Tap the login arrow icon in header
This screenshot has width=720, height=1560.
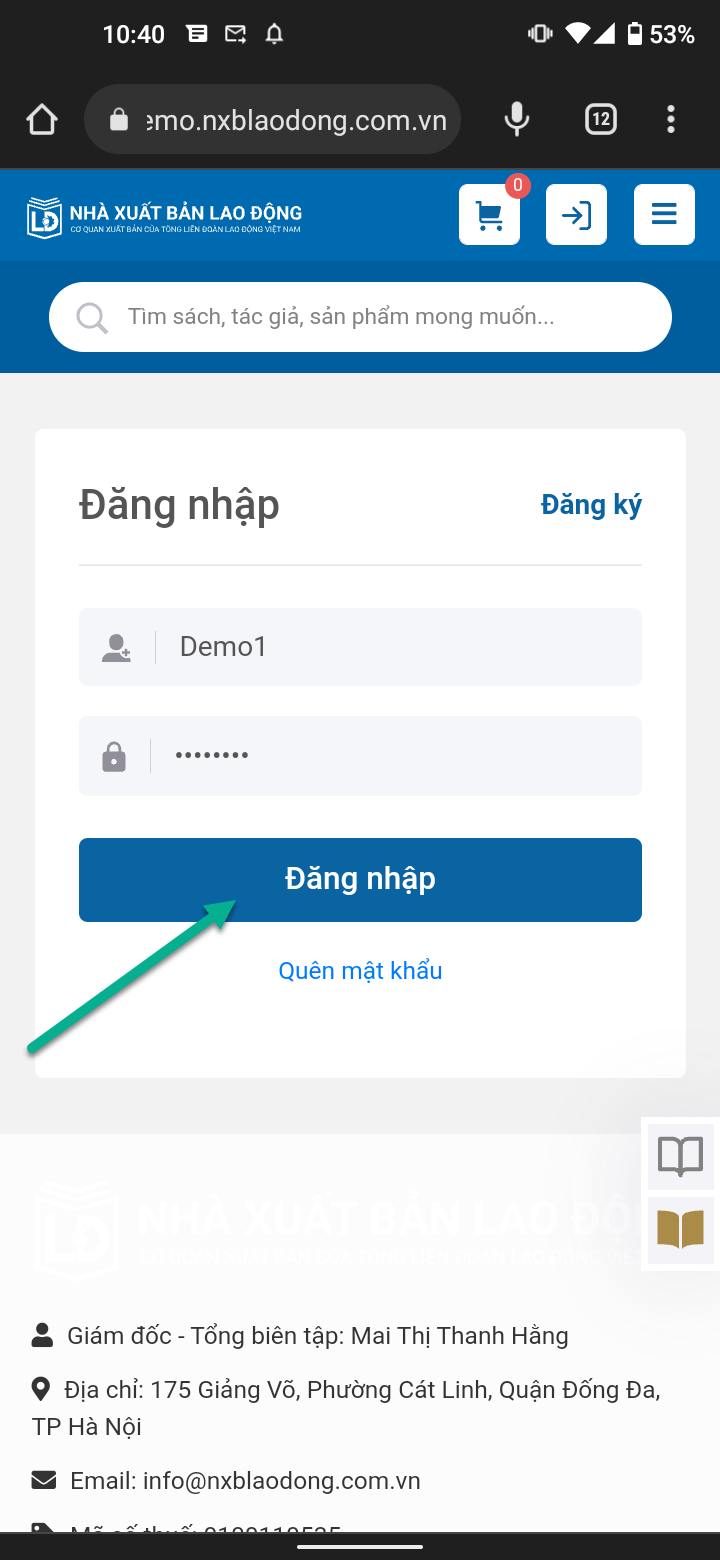576,215
